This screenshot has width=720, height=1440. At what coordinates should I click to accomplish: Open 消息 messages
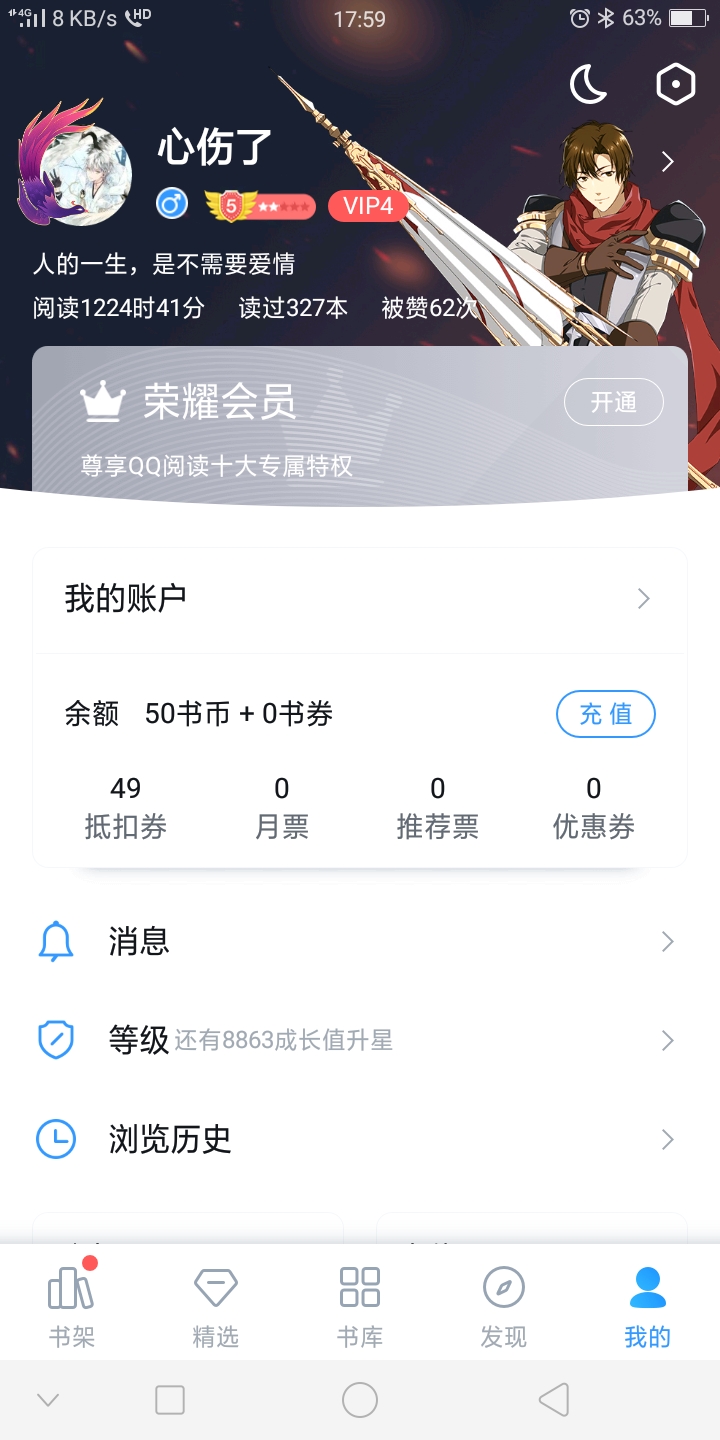[x=360, y=942]
